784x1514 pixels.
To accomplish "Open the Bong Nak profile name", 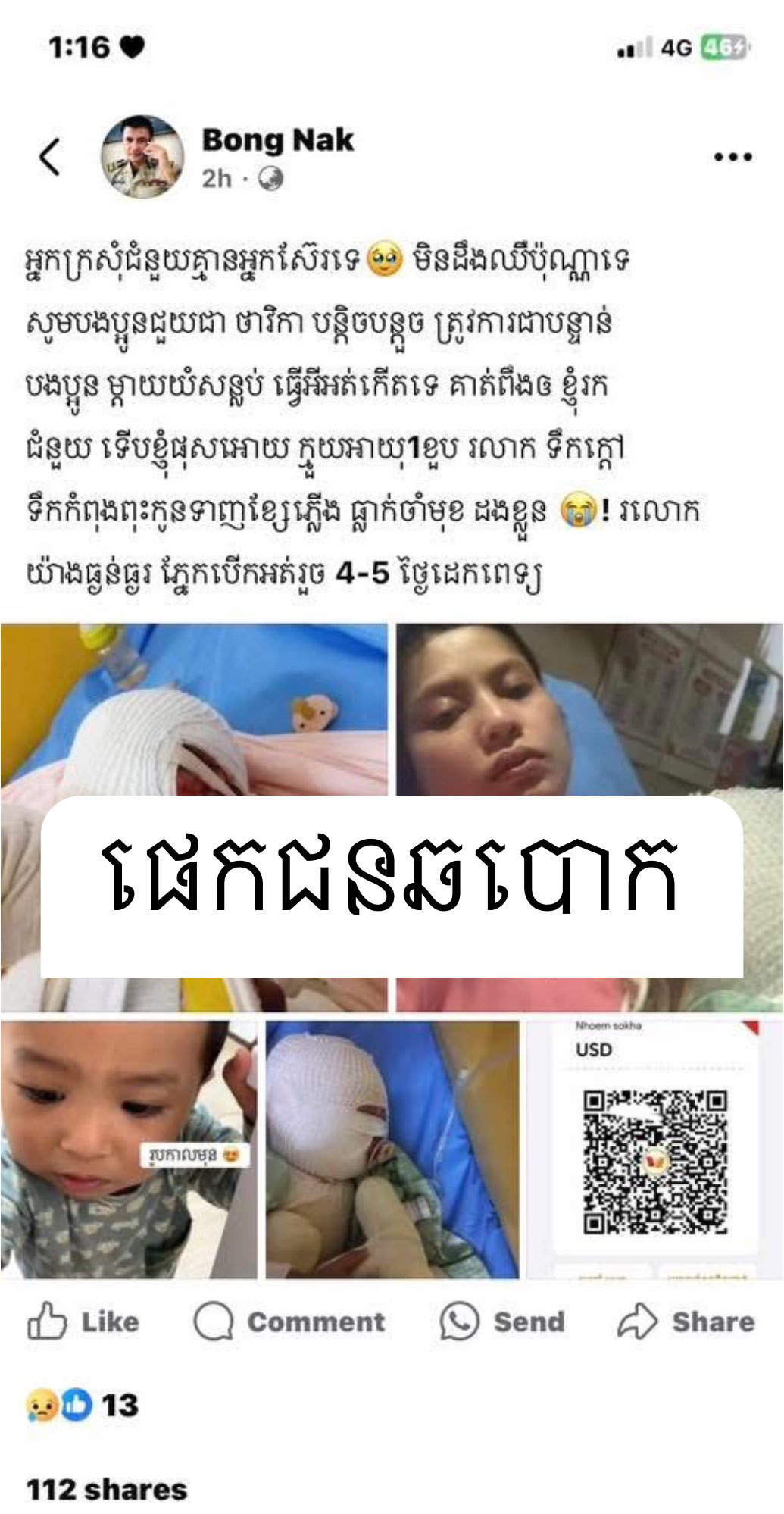I will pyautogui.click(x=277, y=140).
